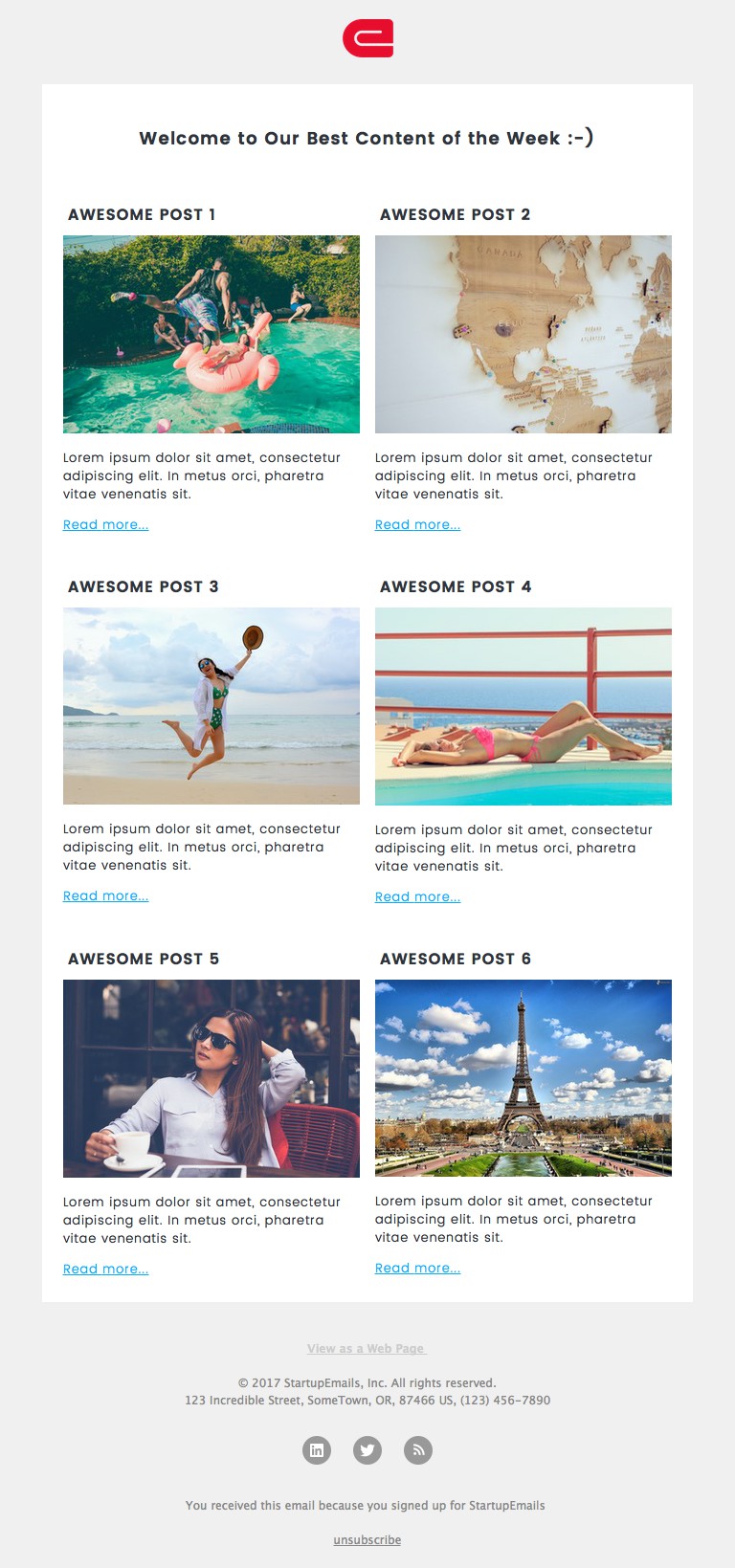Follow Read more link for Awesome Post 3
The width and height of the screenshot is (735, 1568).
(x=105, y=895)
